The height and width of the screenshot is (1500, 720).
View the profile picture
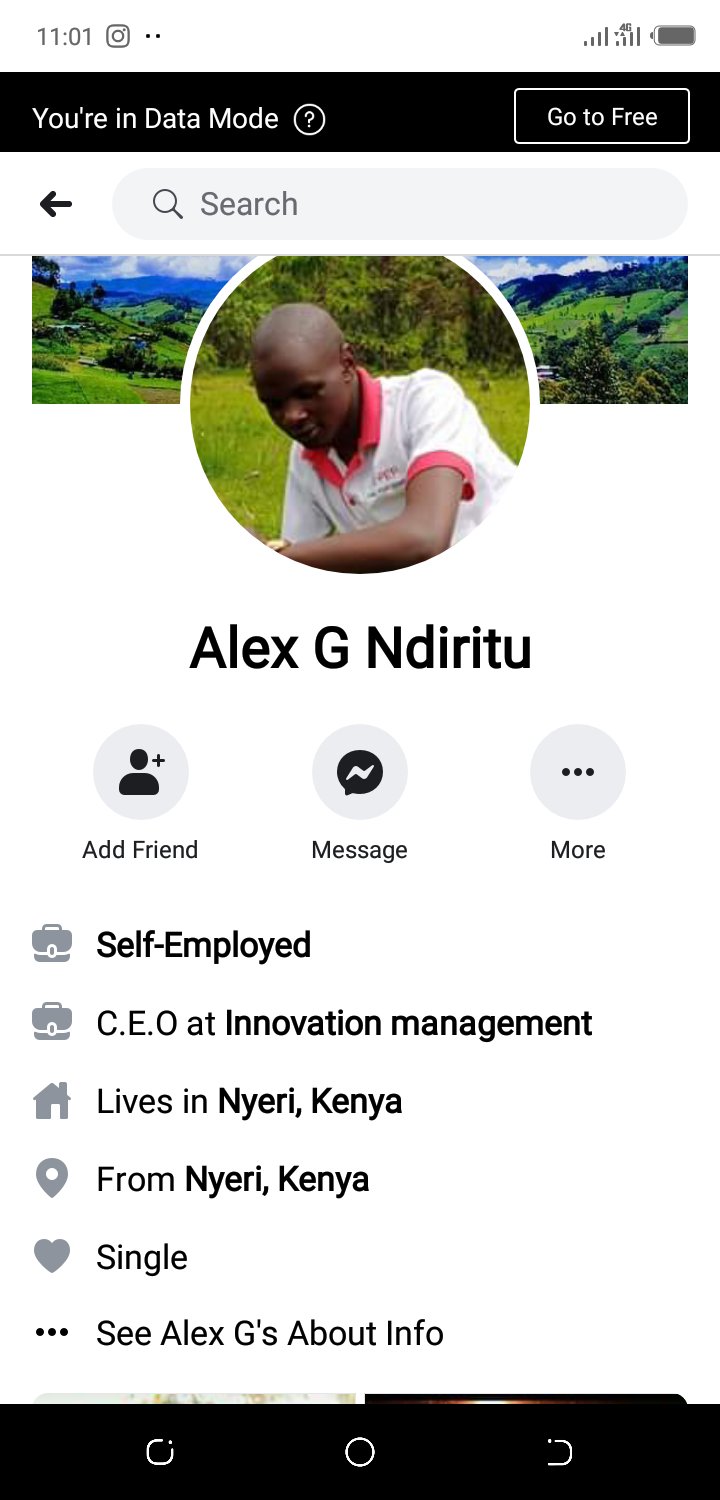point(360,410)
